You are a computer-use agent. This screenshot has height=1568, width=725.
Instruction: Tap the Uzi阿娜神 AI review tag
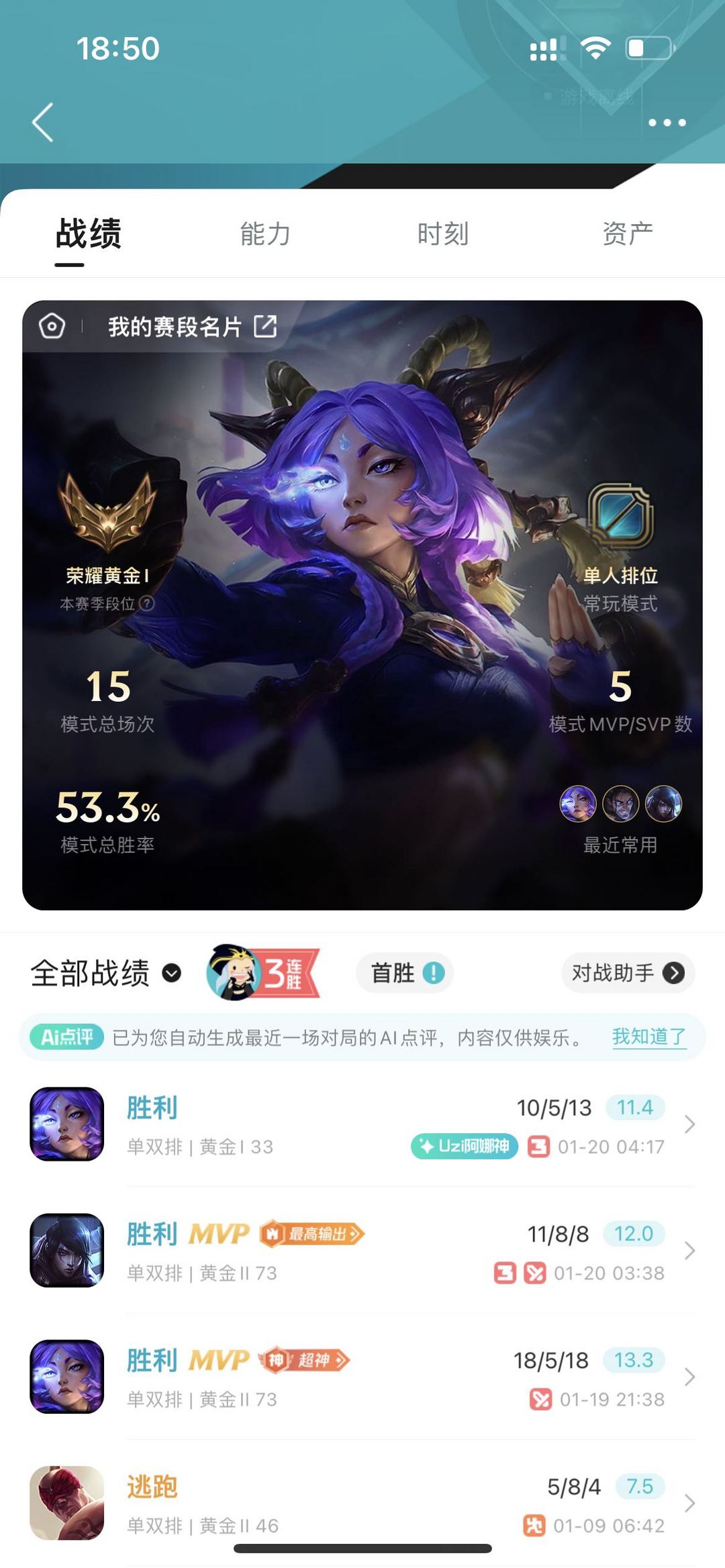coord(465,1146)
